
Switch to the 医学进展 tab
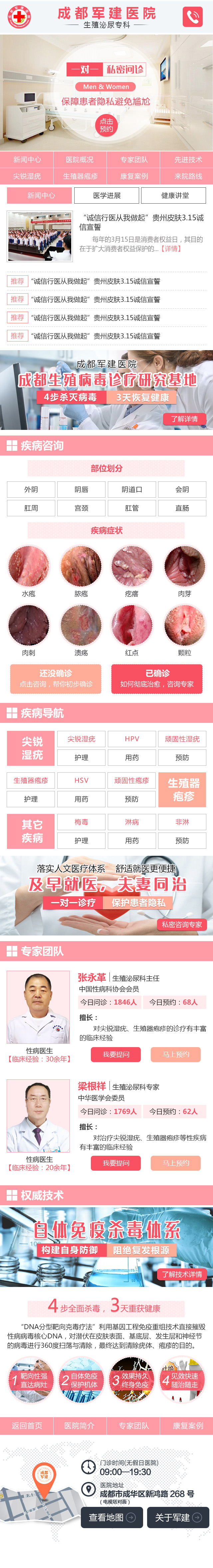107,195
